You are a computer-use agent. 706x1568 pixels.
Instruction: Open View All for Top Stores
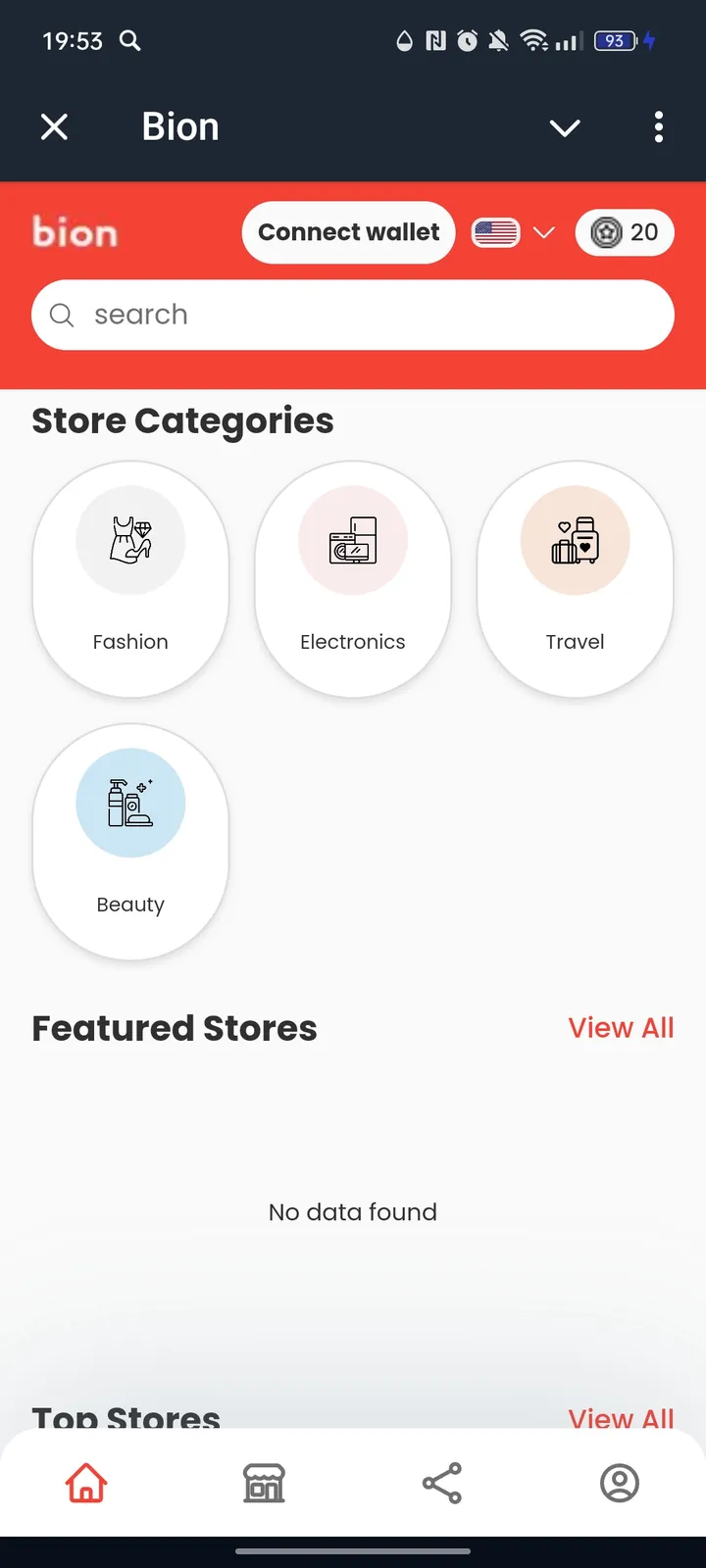coord(622,1419)
